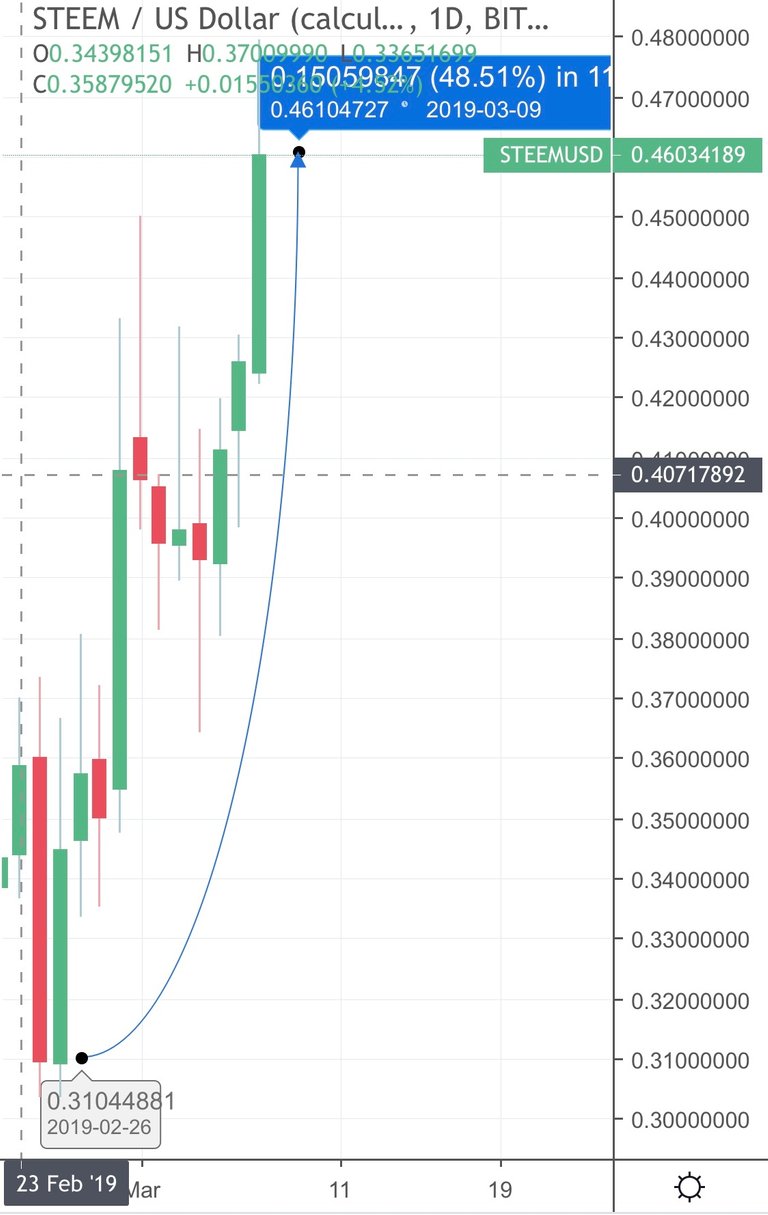Open chart settings gear icon
The image size is (768, 1215).
pos(689,1188)
